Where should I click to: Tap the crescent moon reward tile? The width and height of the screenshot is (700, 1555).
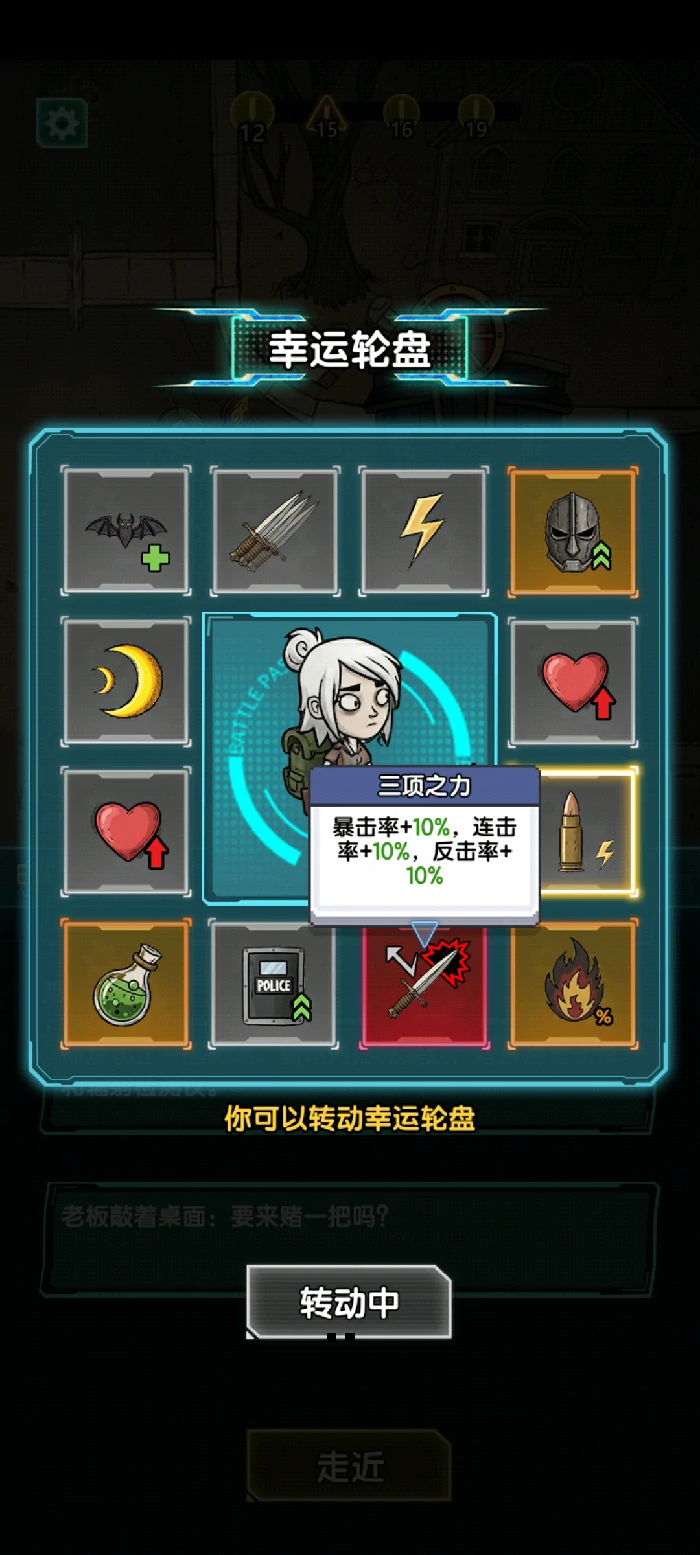click(126, 681)
